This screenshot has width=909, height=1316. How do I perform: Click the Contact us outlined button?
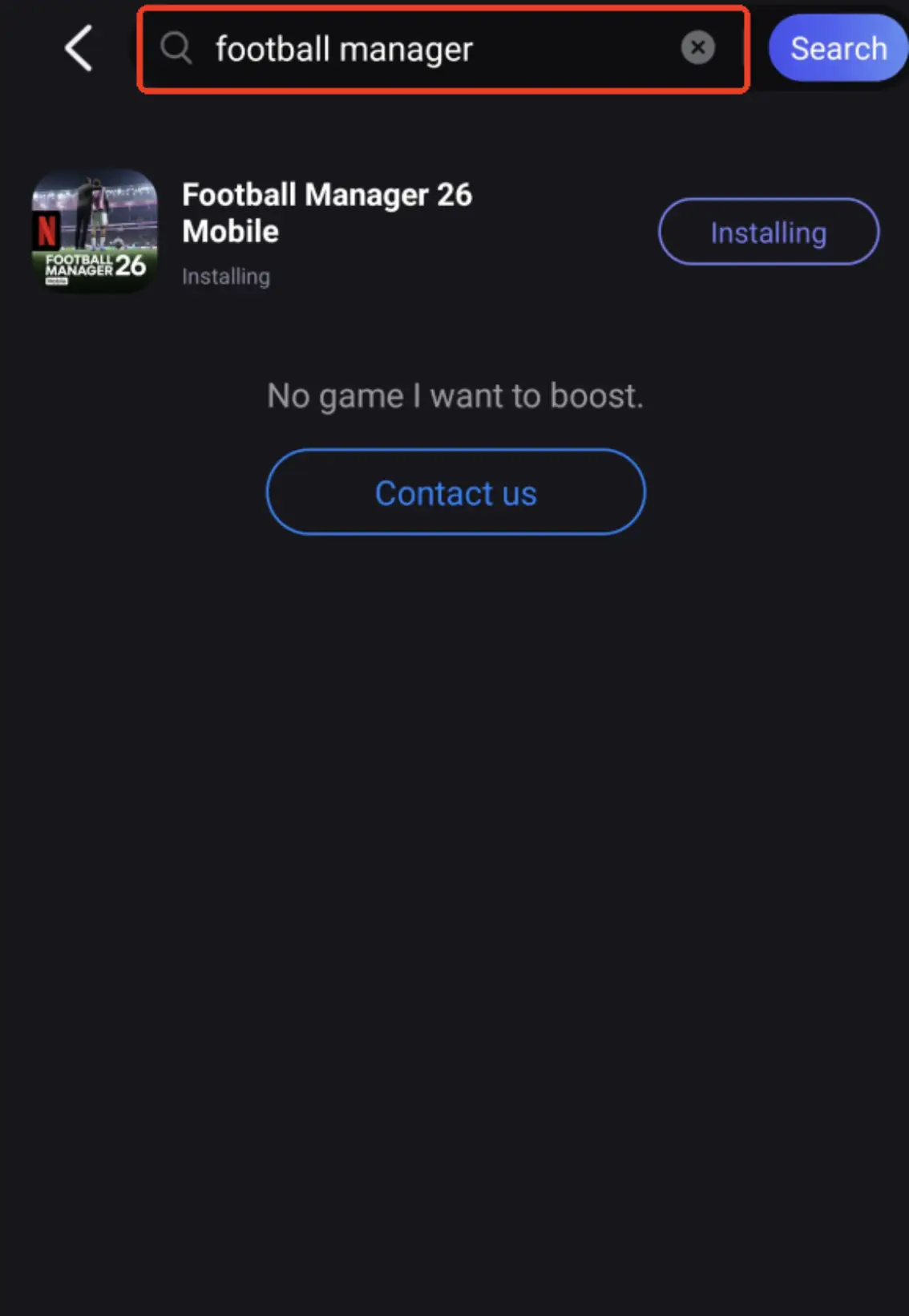click(455, 492)
